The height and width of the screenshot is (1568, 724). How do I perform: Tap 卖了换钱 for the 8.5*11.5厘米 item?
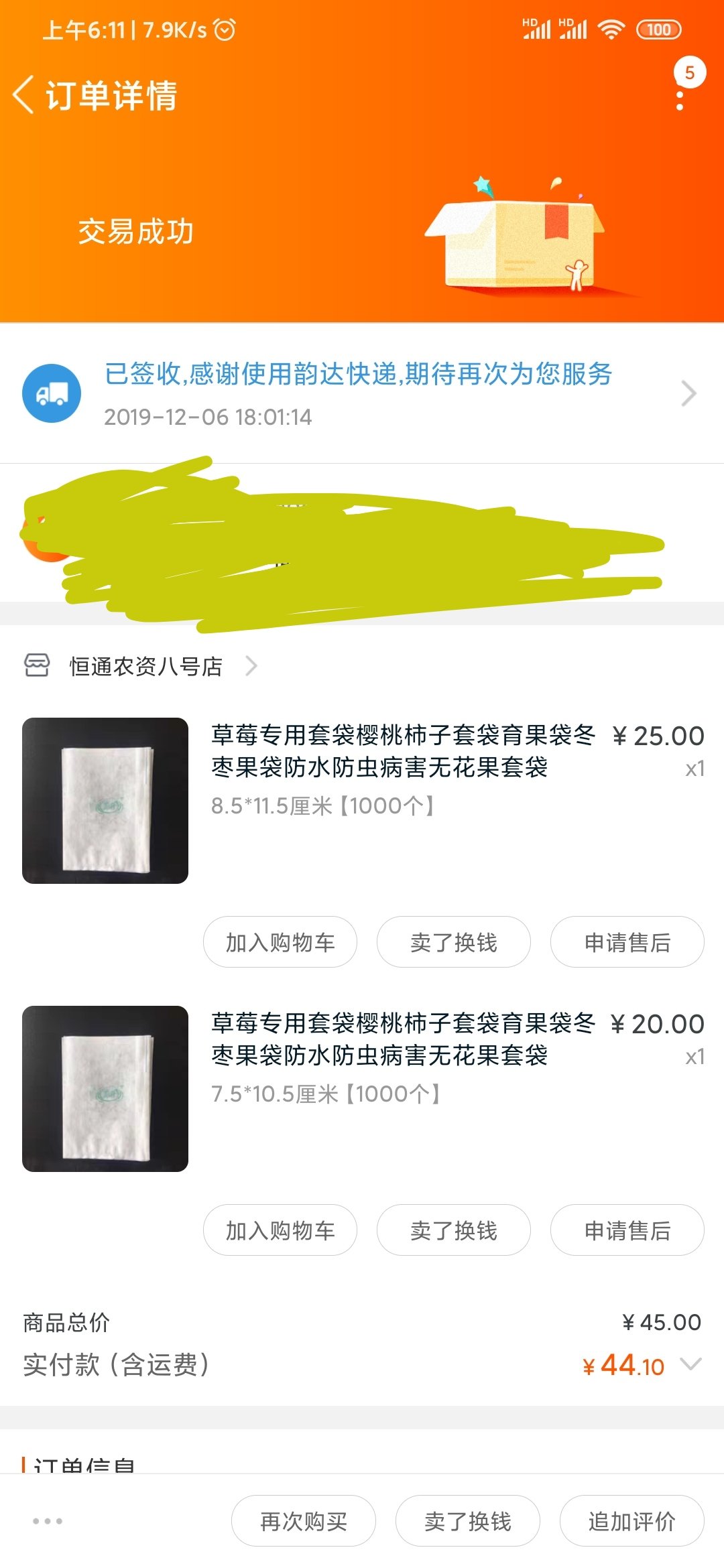pos(454,942)
